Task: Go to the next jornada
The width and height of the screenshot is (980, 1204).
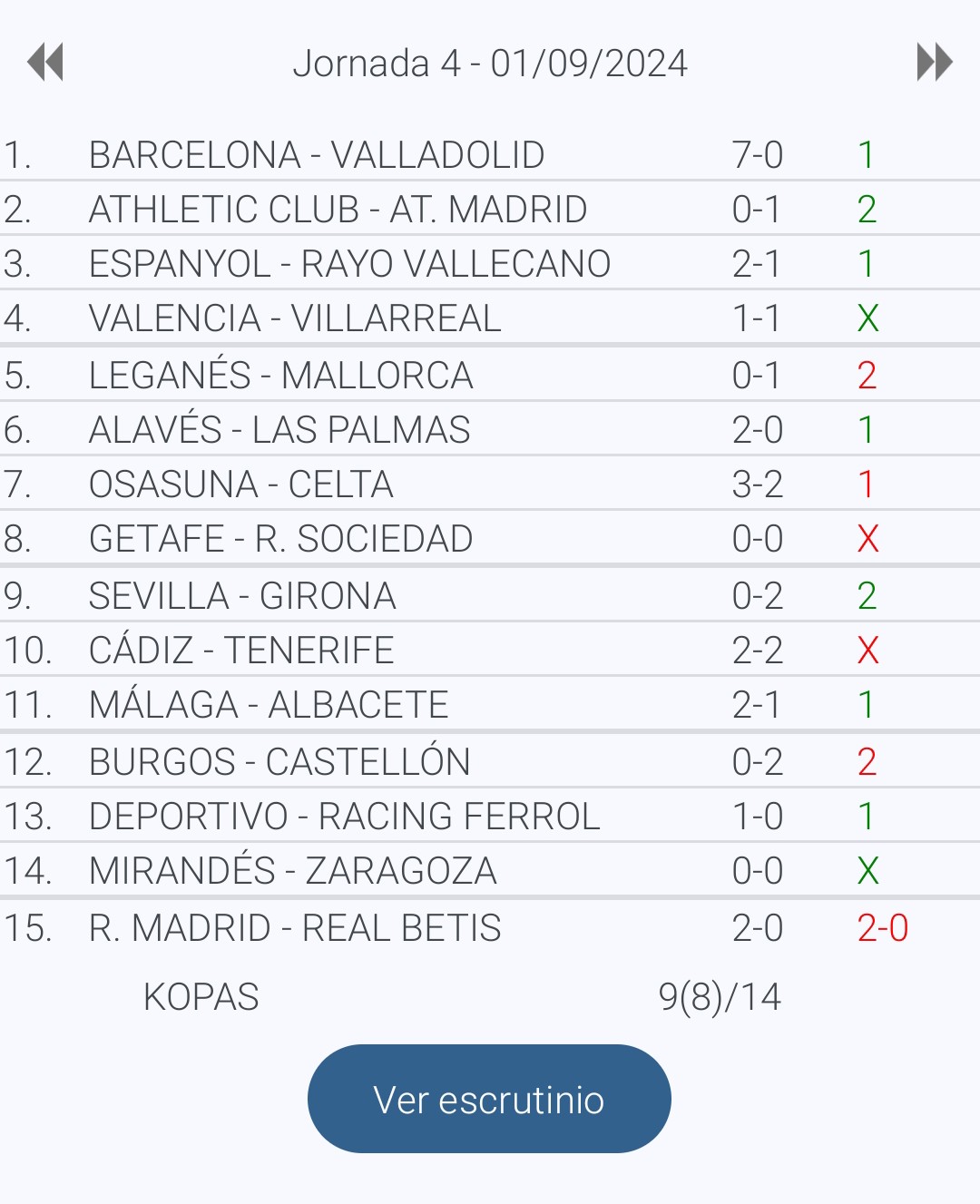Action: (x=934, y=63)
